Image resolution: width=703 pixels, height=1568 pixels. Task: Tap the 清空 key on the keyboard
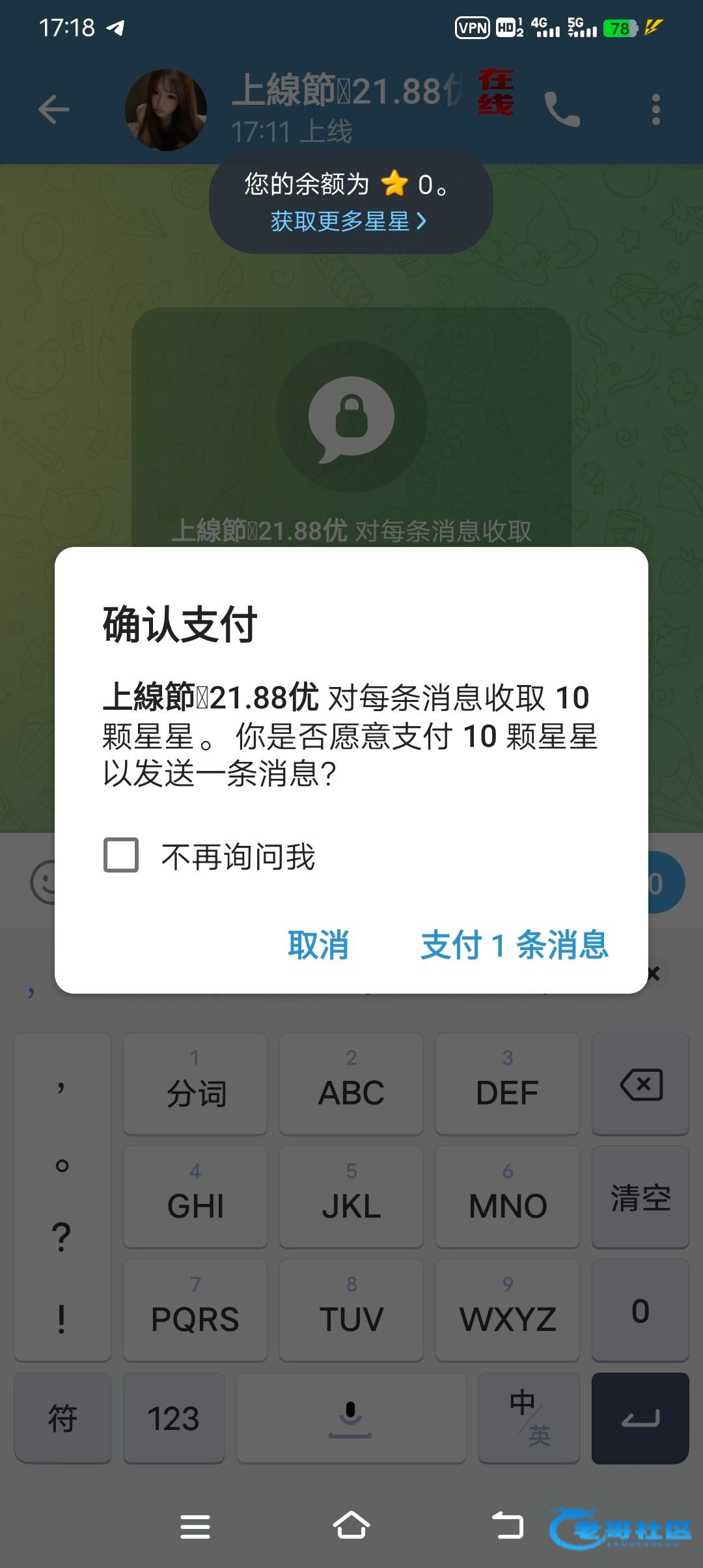pyautogui.click(x=641, y=1197)
